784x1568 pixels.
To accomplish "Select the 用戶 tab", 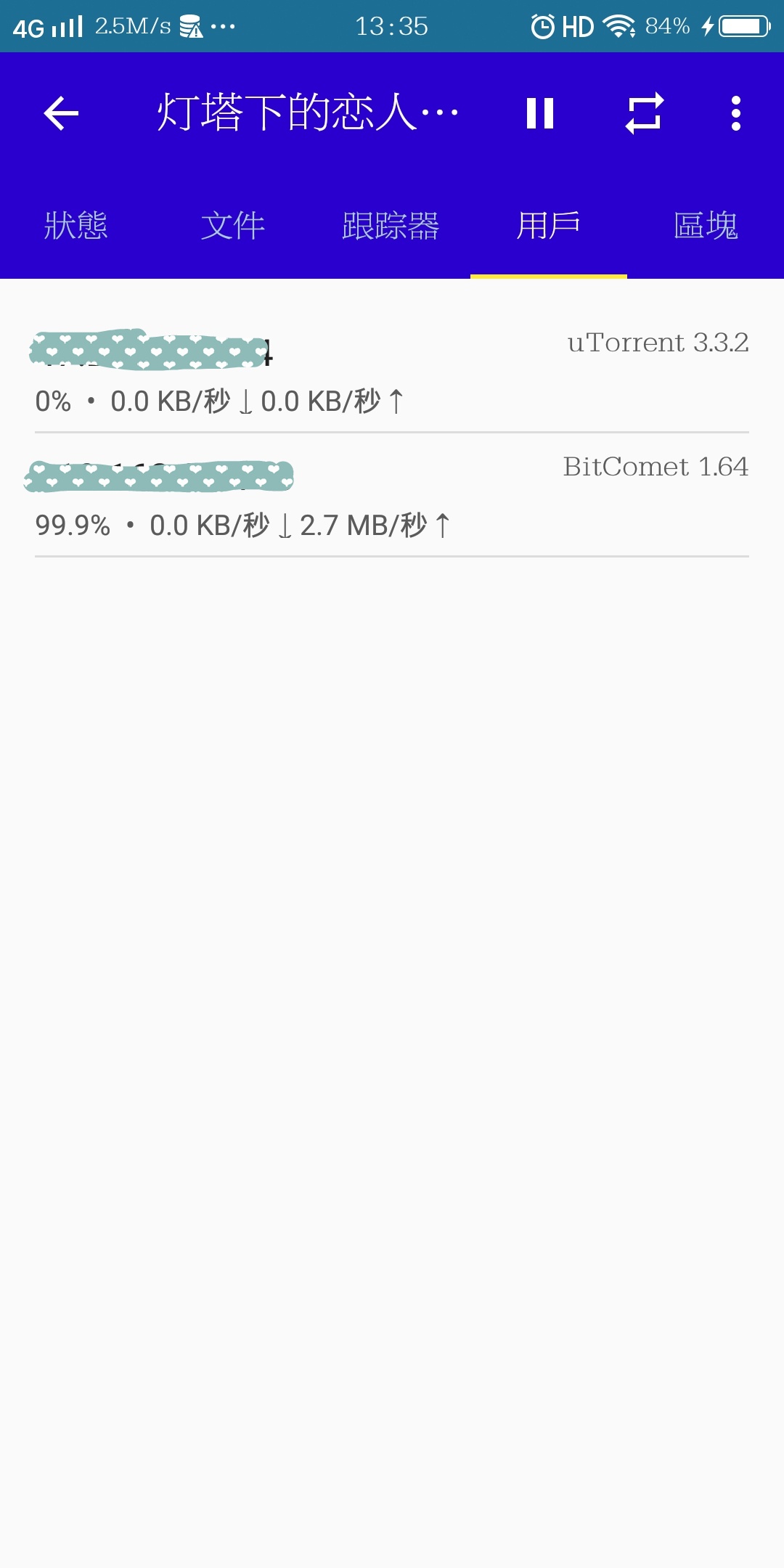I will pyautogui.click(x=549, y=226).
